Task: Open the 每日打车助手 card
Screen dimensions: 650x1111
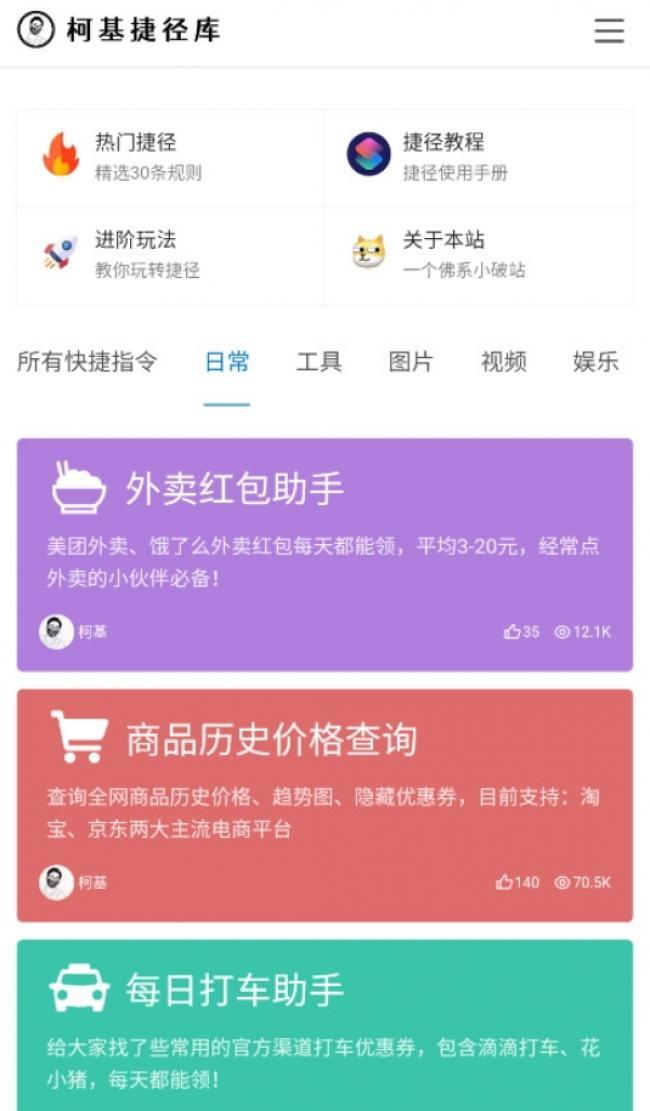Action: tap(325, 1025)
